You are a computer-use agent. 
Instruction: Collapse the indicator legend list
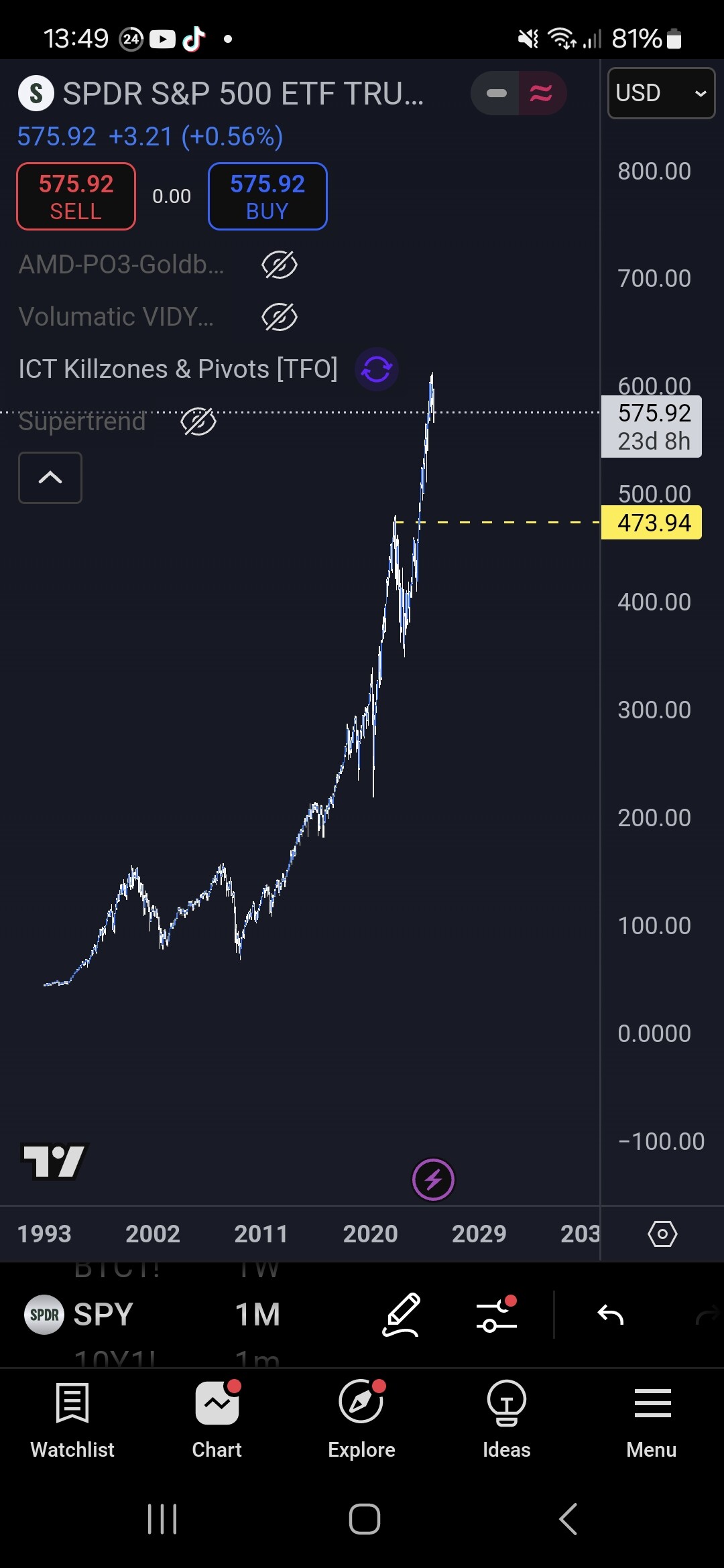(x=50, y=478)
